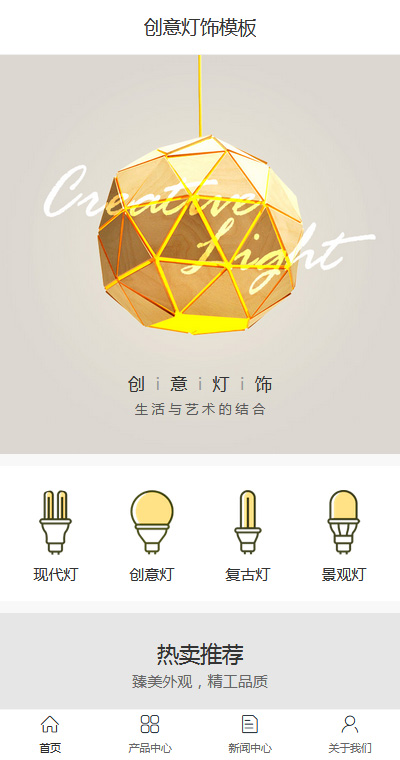400x760 pixels.
Task: Open the 创意灯 category
Action: [152, 536]
